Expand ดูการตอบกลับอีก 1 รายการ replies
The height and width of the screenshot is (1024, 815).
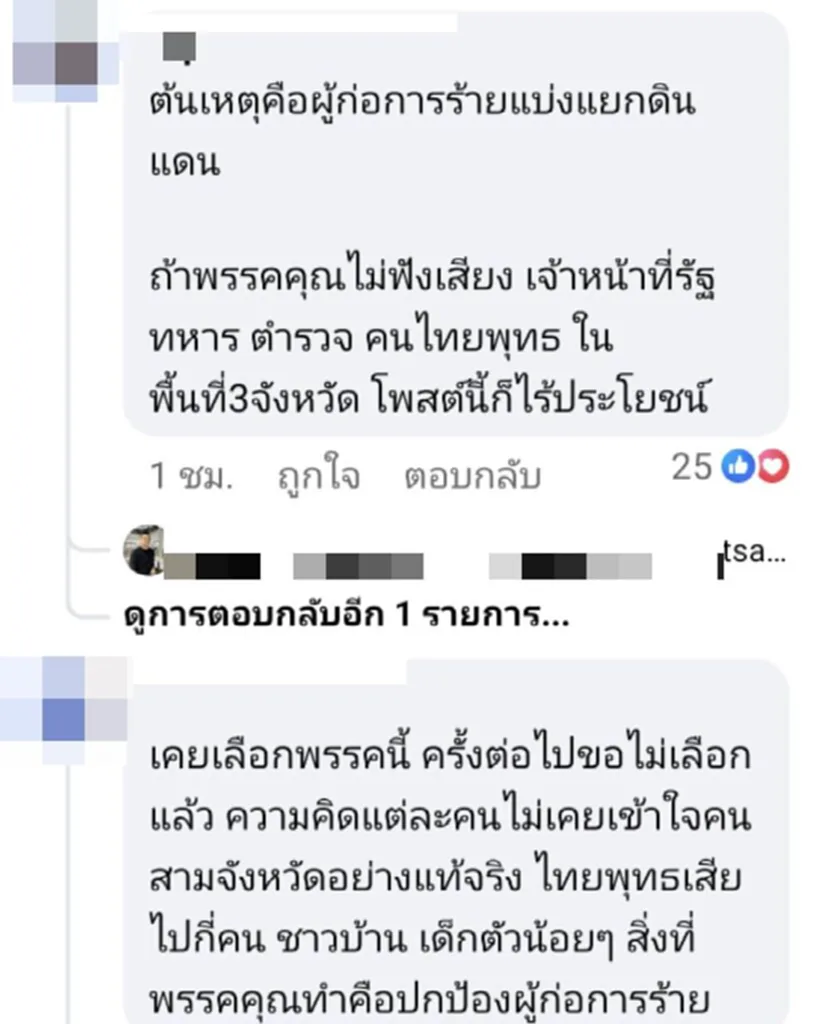point(345,615)
